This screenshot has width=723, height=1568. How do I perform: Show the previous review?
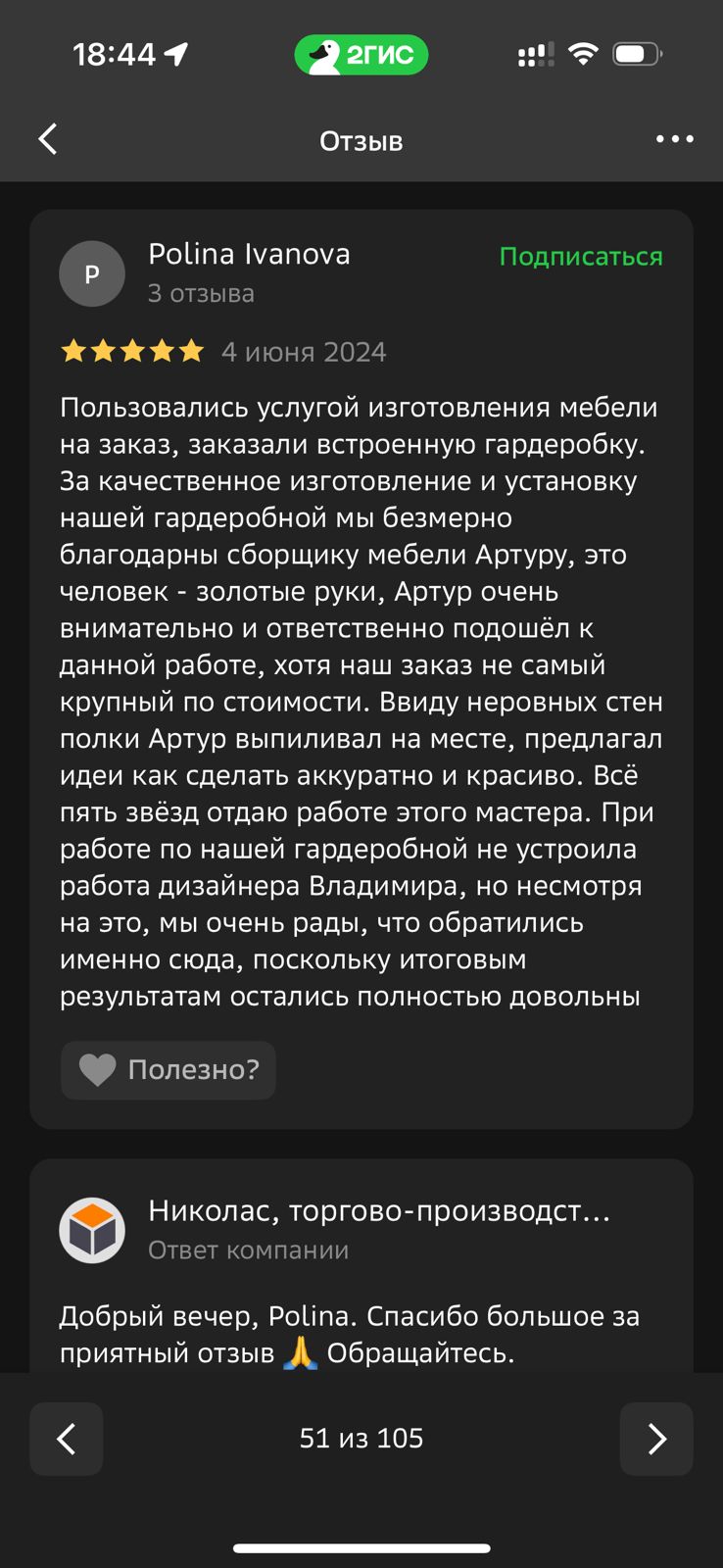point(67,1438)
